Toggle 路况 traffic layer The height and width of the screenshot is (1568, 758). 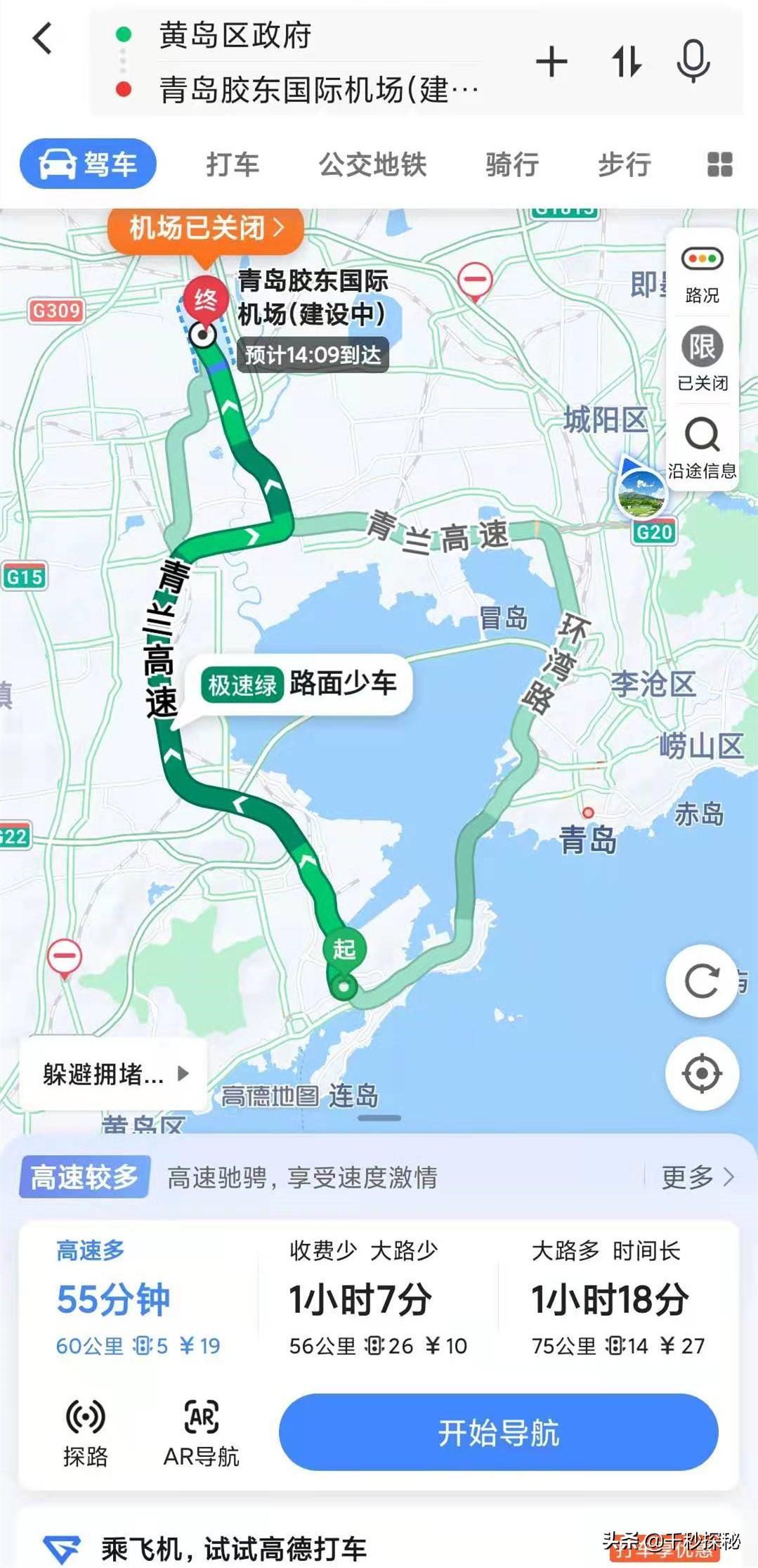pyautogui.click(x=702, y=274)
